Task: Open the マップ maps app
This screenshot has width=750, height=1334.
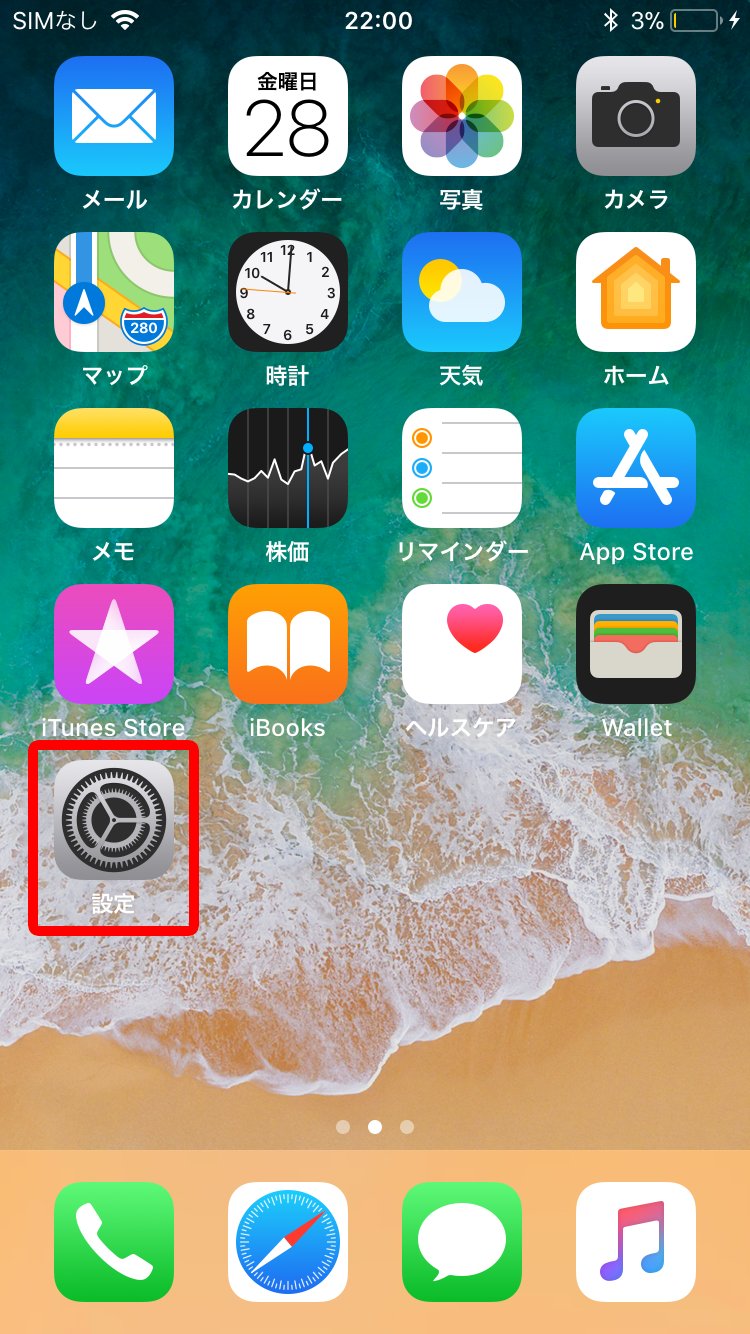Action: coord(114,292)
